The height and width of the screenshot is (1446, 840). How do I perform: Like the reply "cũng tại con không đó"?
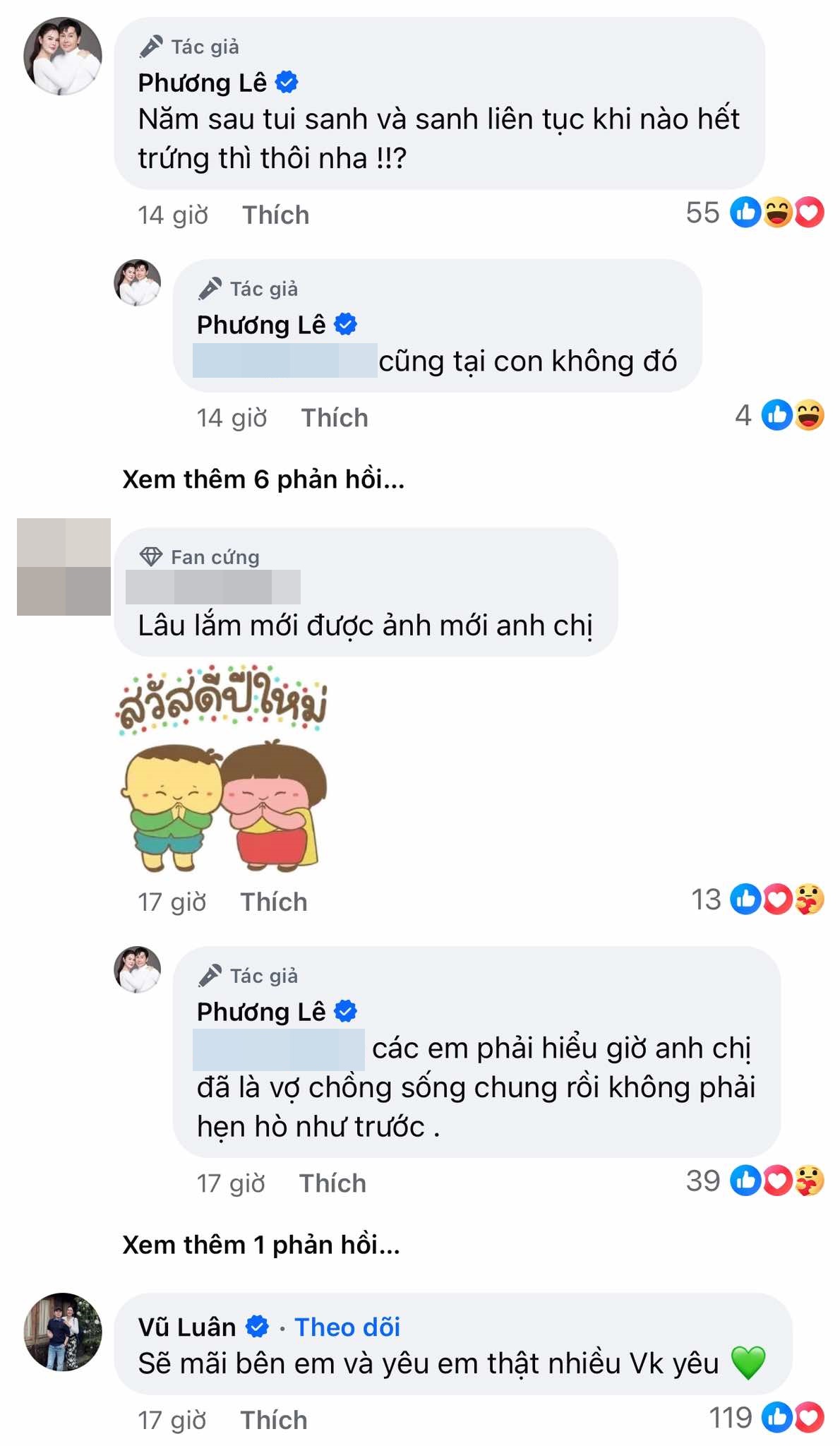point(335,418)
